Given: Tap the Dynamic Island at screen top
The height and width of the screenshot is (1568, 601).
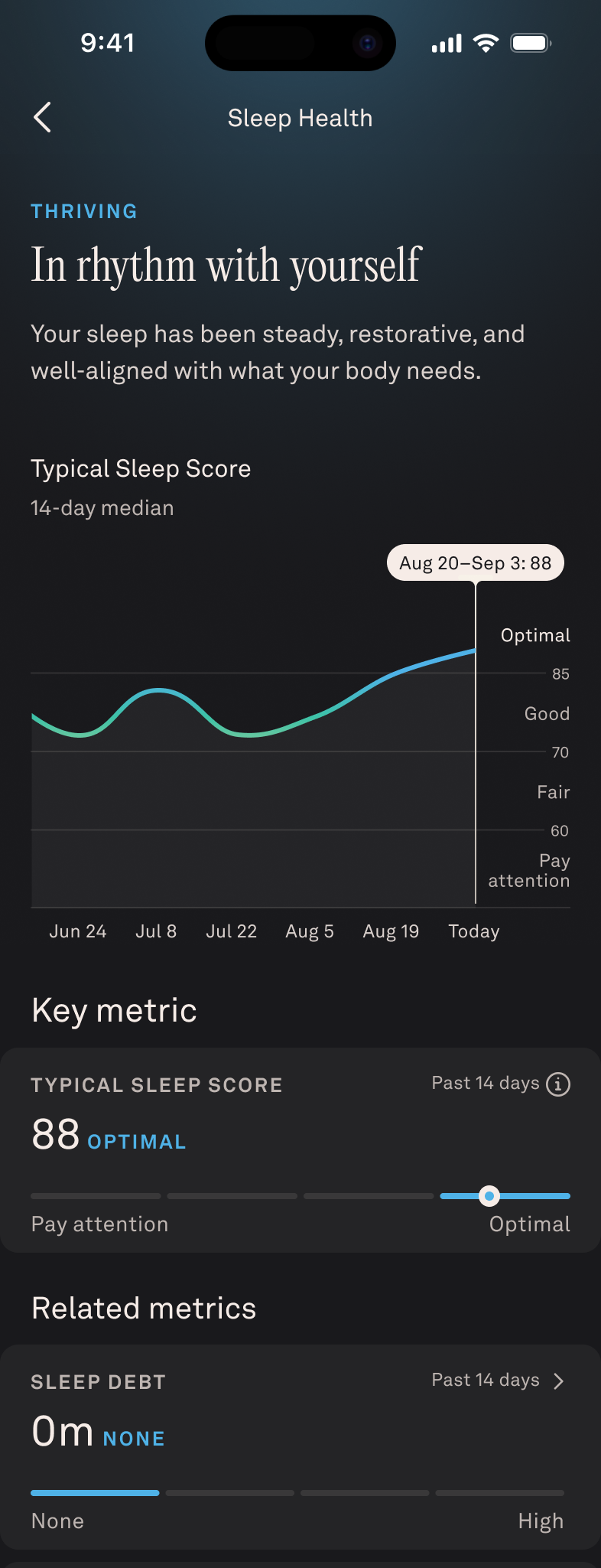Looking at the screenshot, I should tap(300, 43).
